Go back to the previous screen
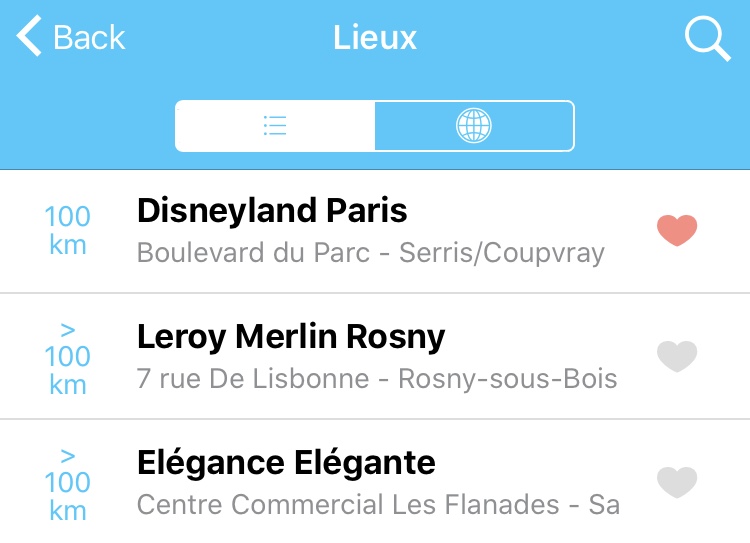The height and width of the screenshot is (543, 750). click(71, 38)
